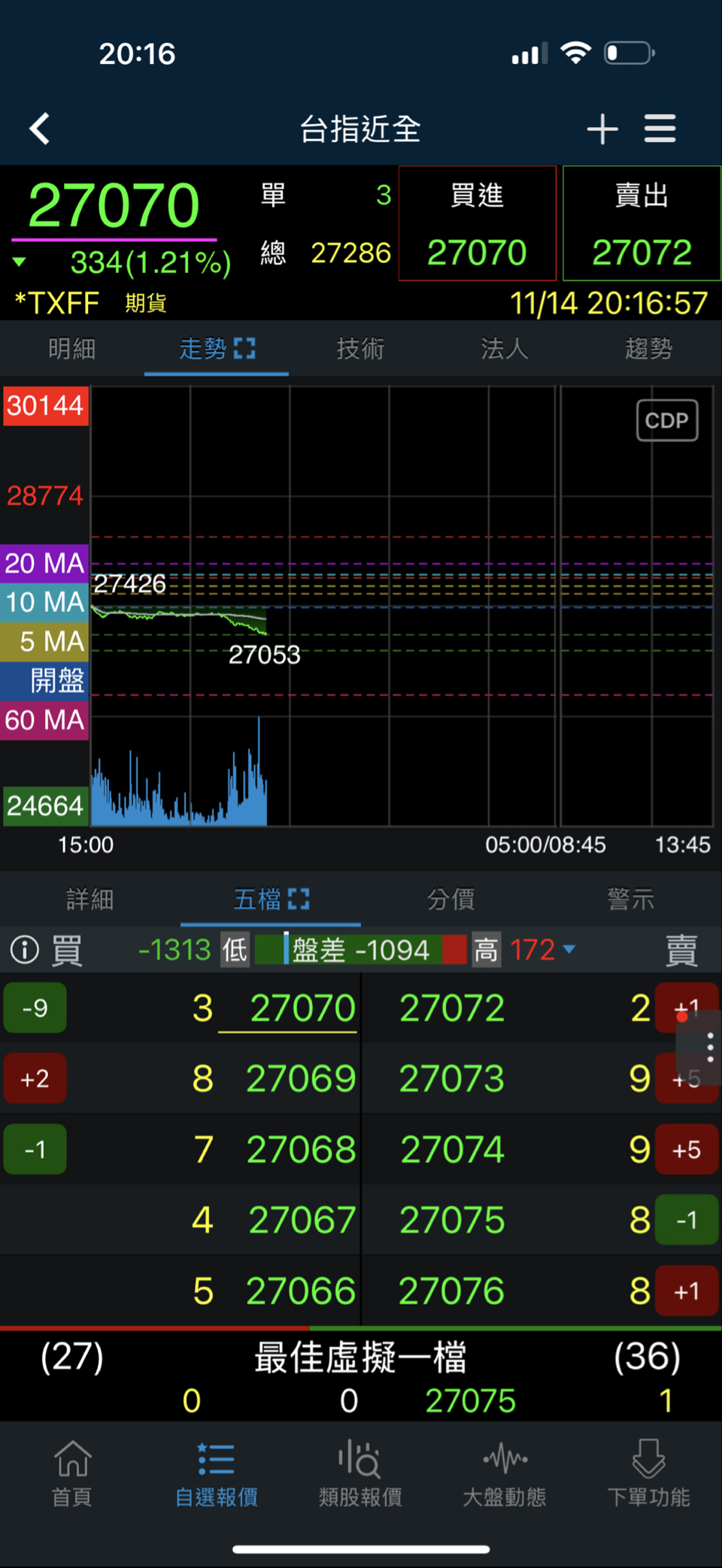
Task: Go to the 首頁 home tab
Action: tap(72, 1474)
